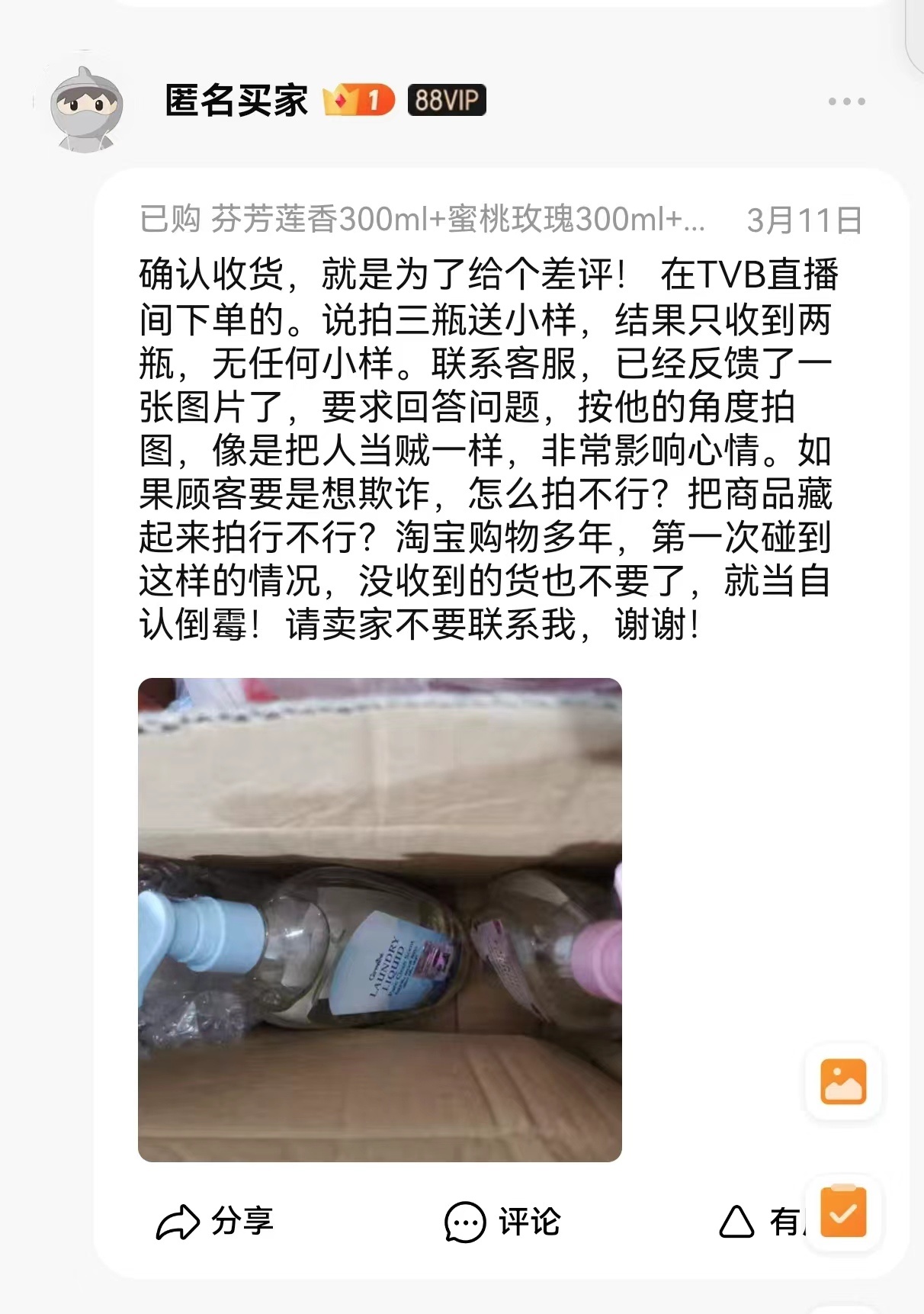
Task: Share this review via 分享
Action: pyautogui.click(x=214, y=1222)
